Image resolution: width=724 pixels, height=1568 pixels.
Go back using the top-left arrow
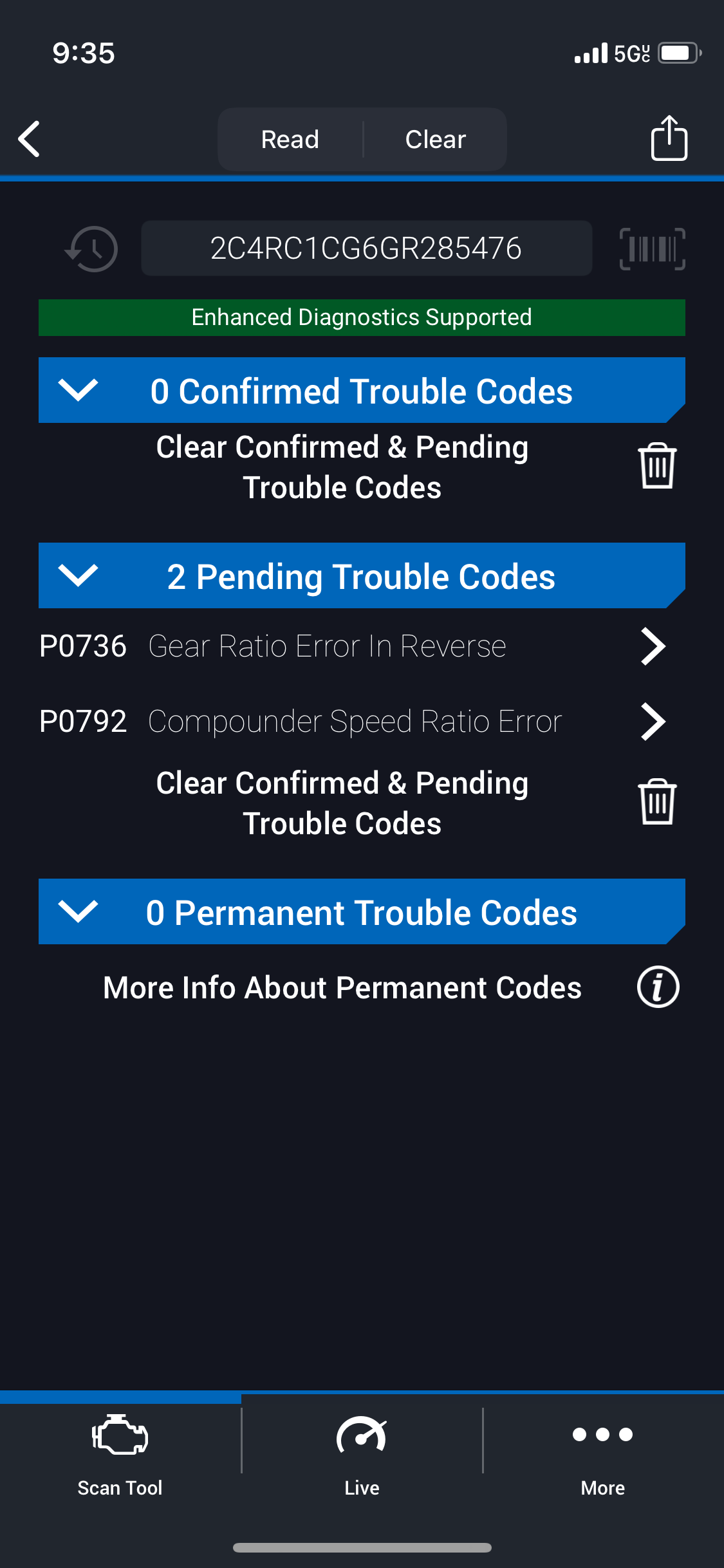[30, 138]
